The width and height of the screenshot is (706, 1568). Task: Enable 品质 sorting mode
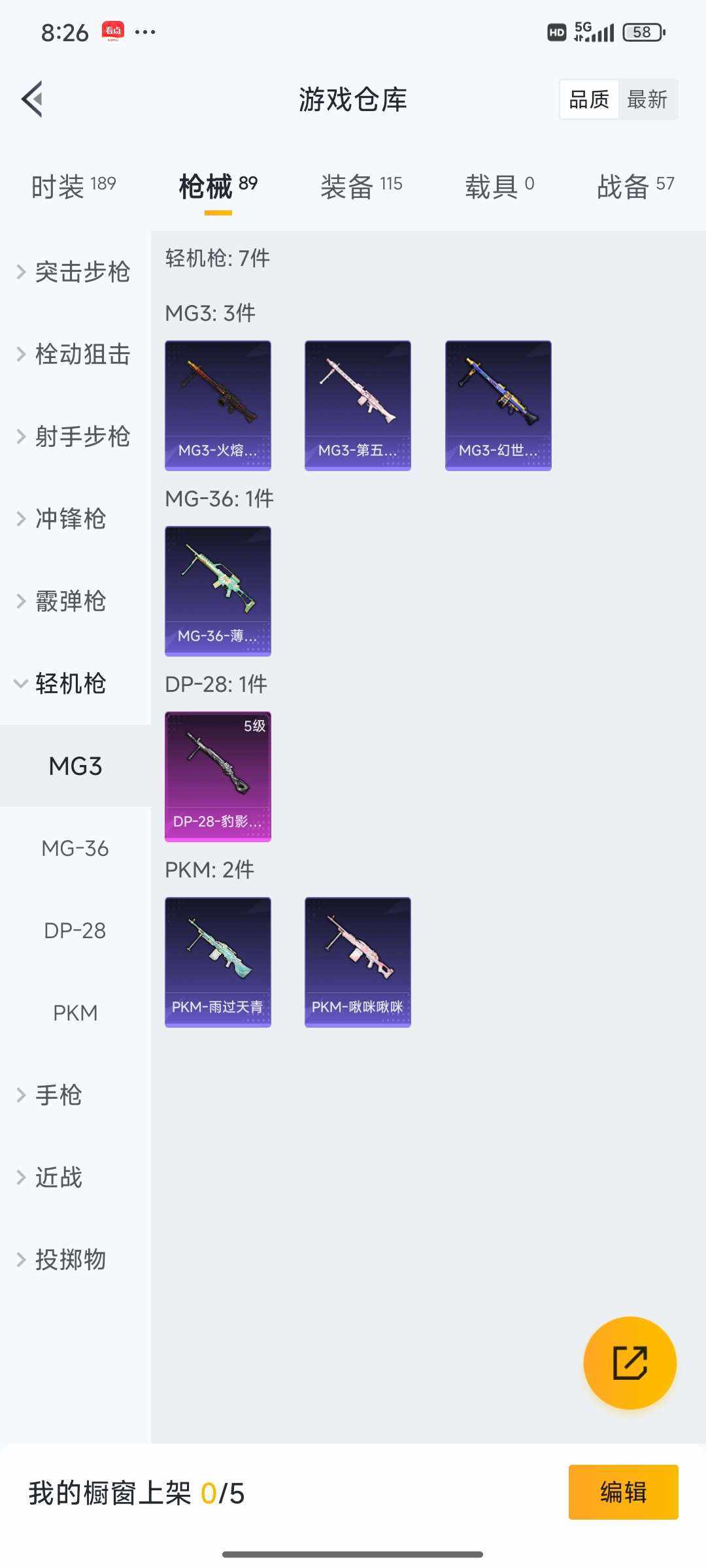point(588,99)
